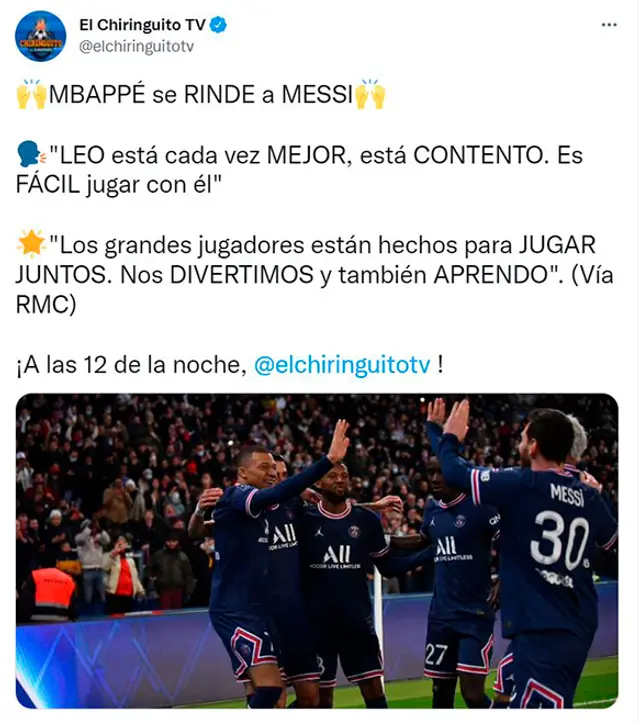
Task: Open the PSG players photo
Action: 317,551
